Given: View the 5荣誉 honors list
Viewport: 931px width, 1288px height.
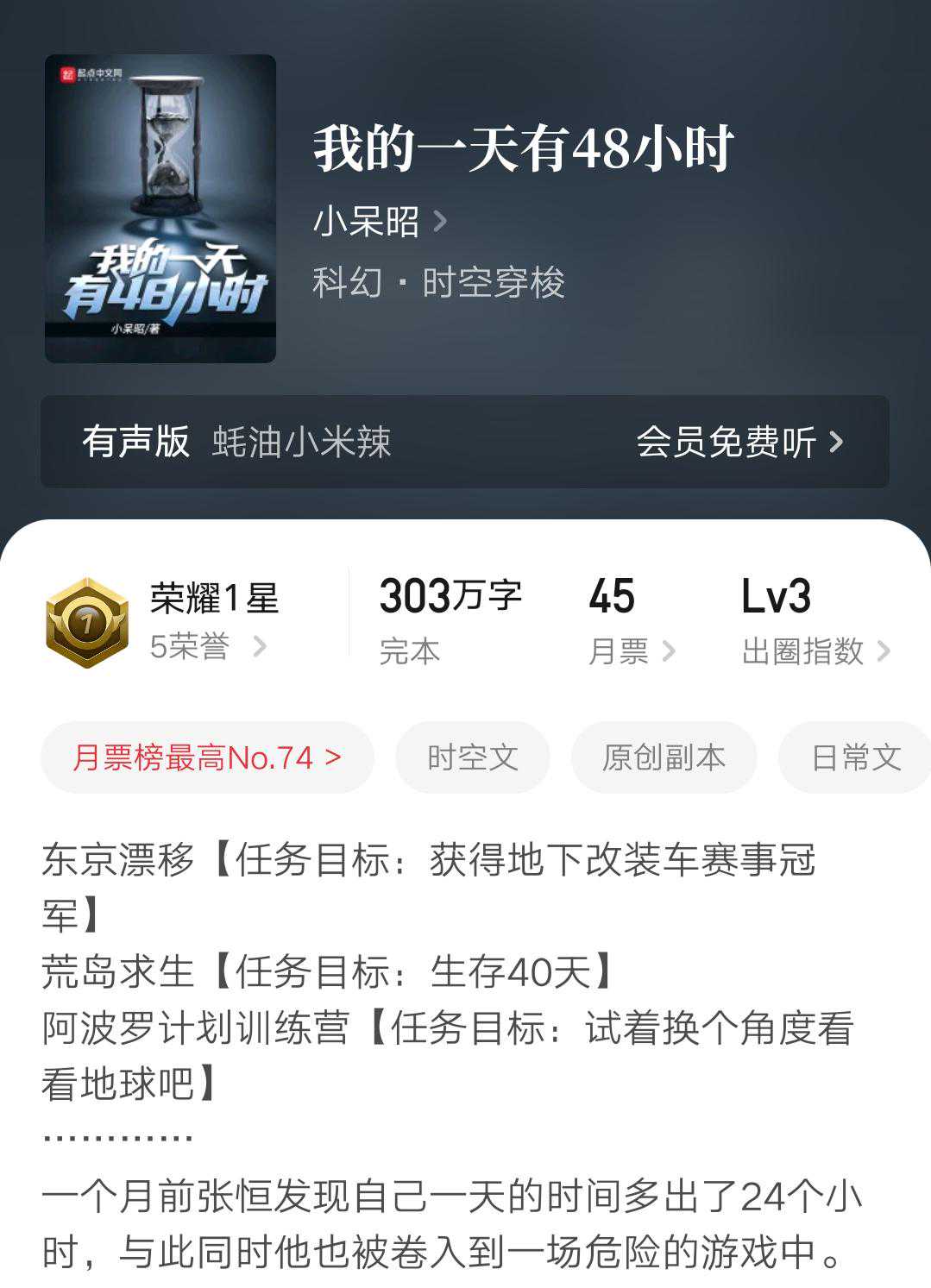Looking at the screenshot, I should click(207, 646).
